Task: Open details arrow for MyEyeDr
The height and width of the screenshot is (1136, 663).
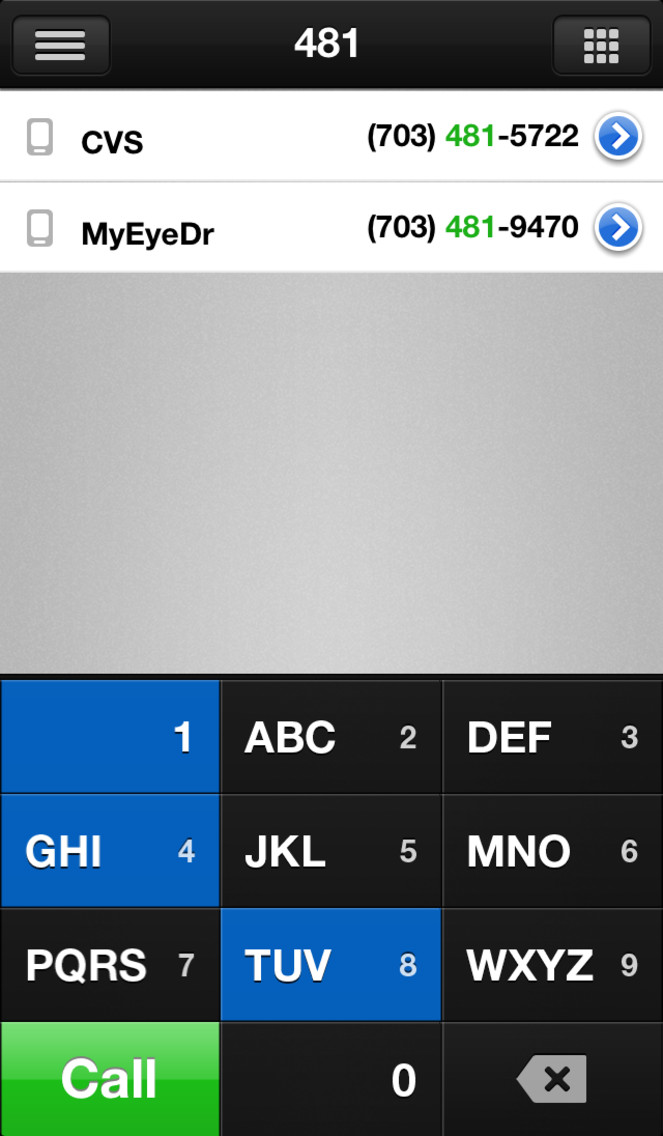Action: coord(618,227)
